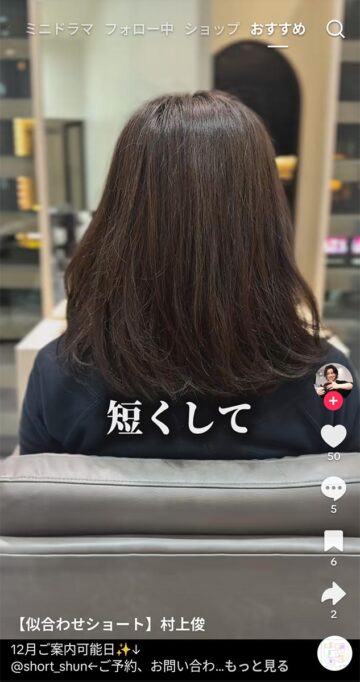Bookmark this video

click(333, 542)
